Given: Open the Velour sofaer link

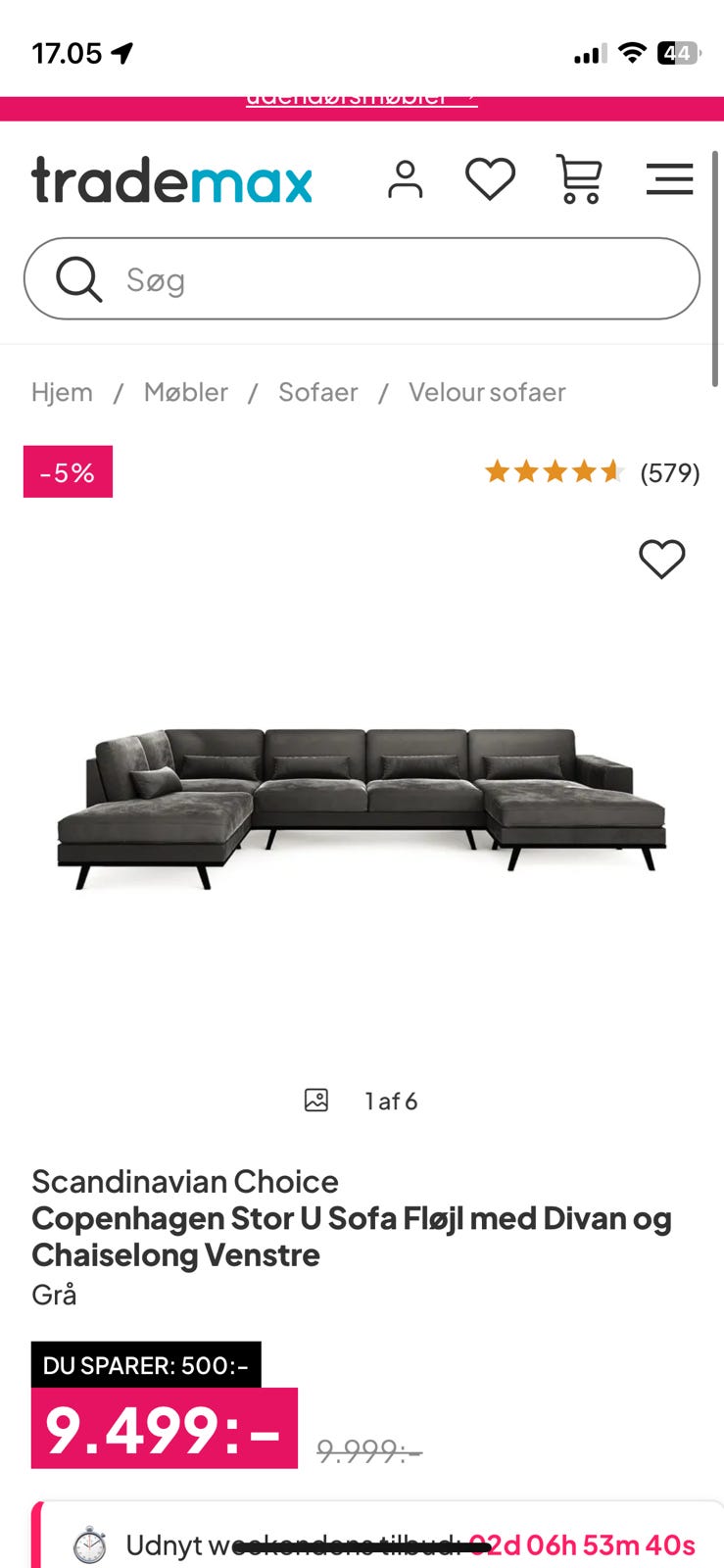Looking at the screenshot, I should click(487, 392).
